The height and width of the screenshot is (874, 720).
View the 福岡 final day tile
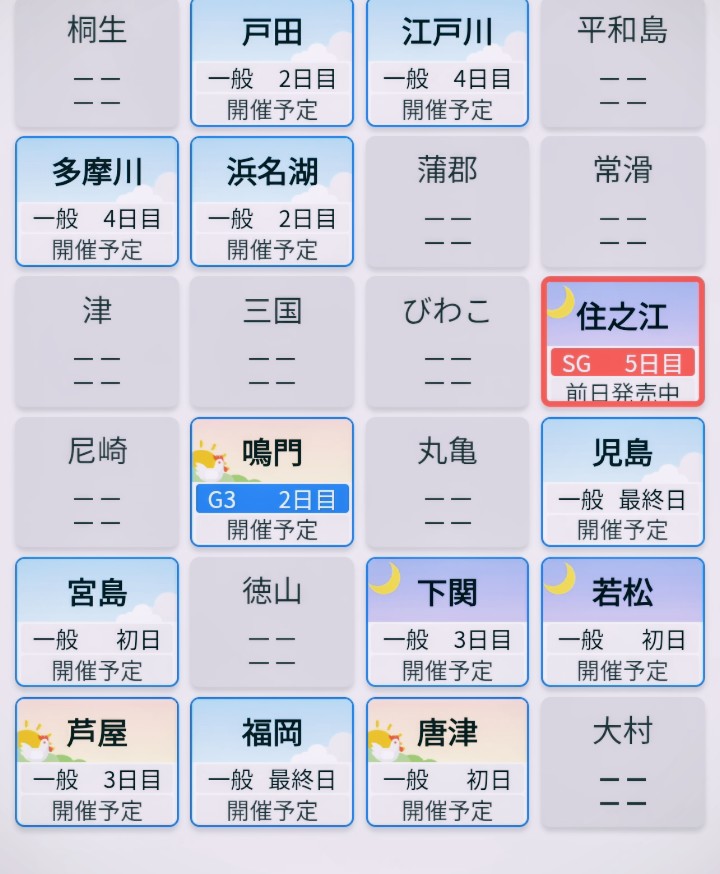pos(272,762)
